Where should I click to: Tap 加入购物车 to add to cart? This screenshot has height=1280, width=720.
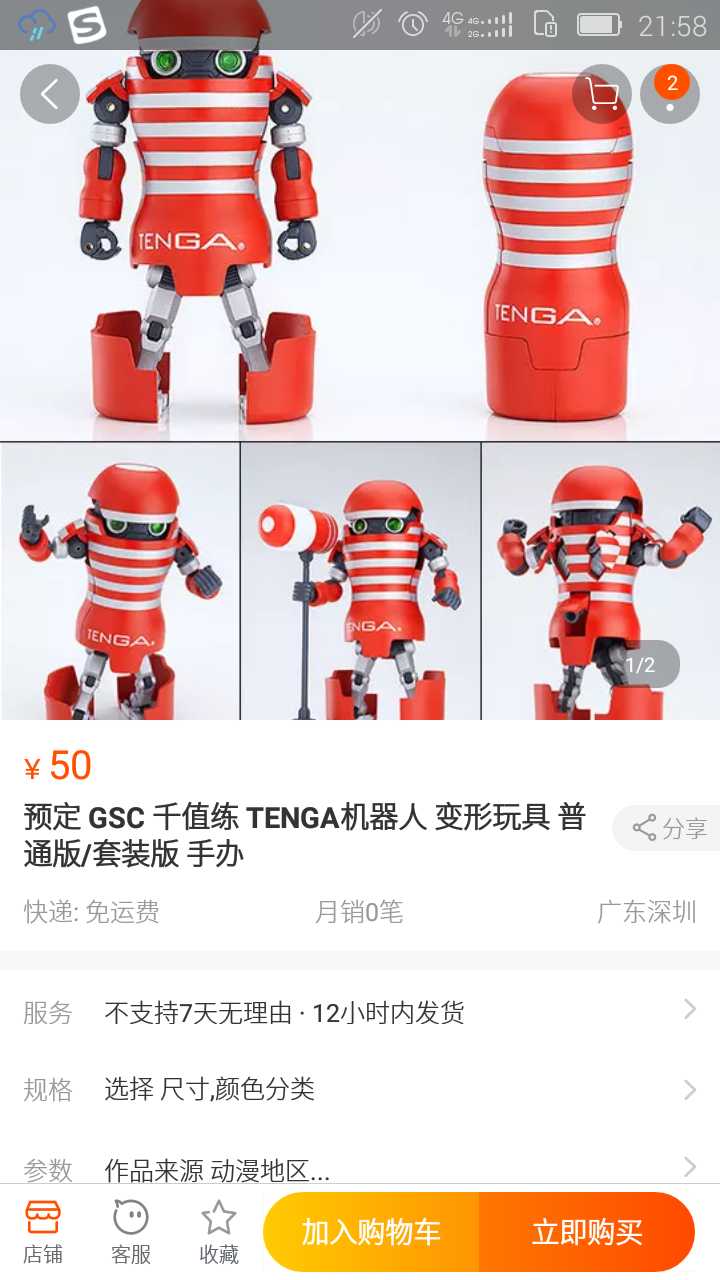[371, 1232]
